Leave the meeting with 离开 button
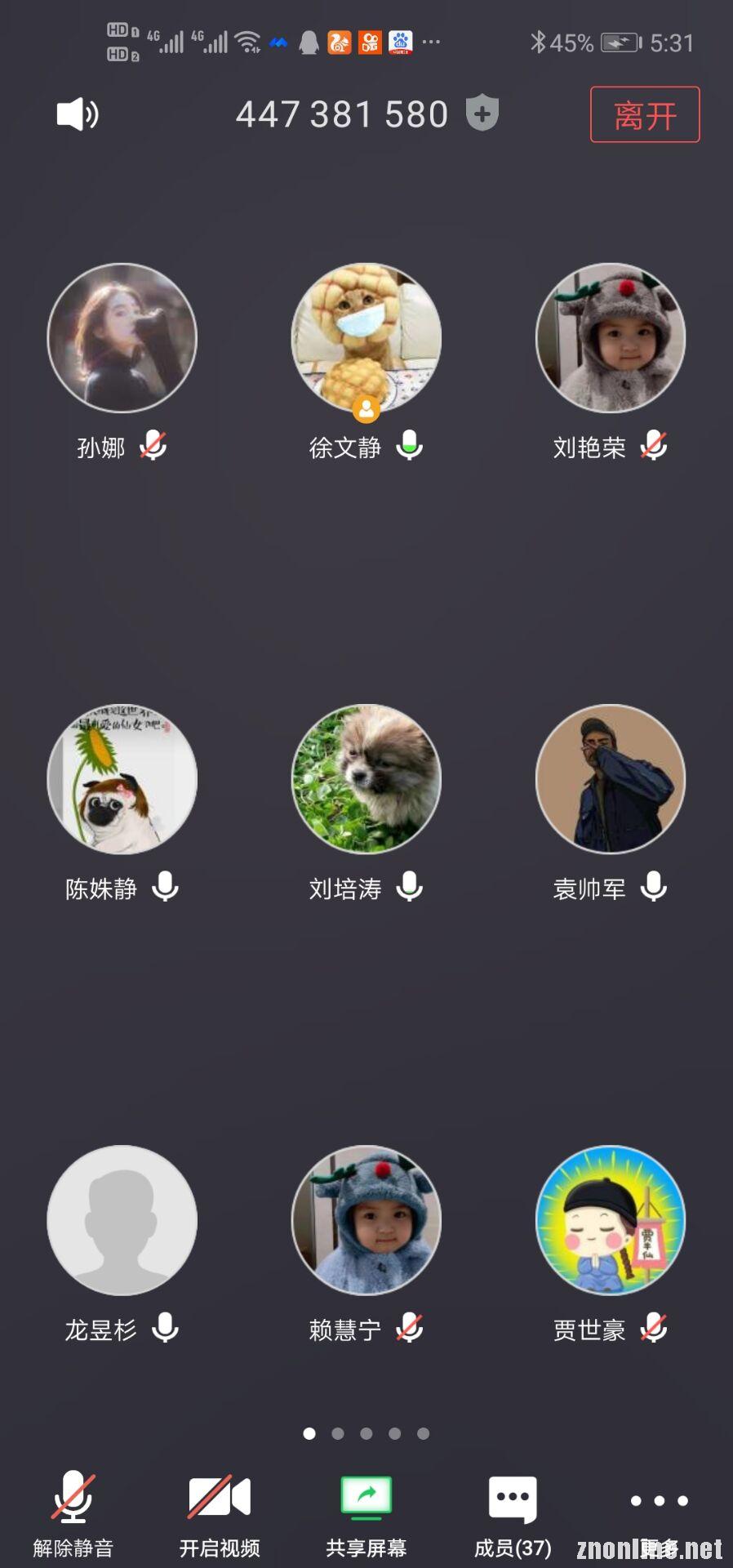Image resolution: width=733 pixels, height=1568 pixels. (645, 114)
